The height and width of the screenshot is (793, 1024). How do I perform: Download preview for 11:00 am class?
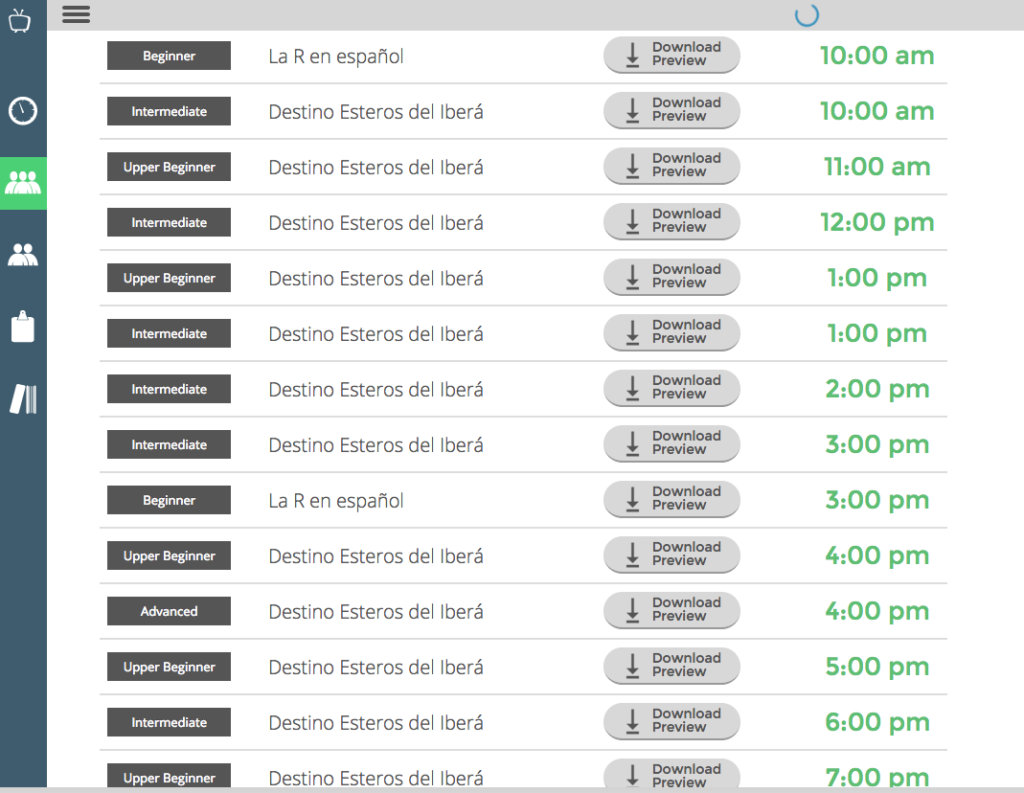(x=671, y=166)
